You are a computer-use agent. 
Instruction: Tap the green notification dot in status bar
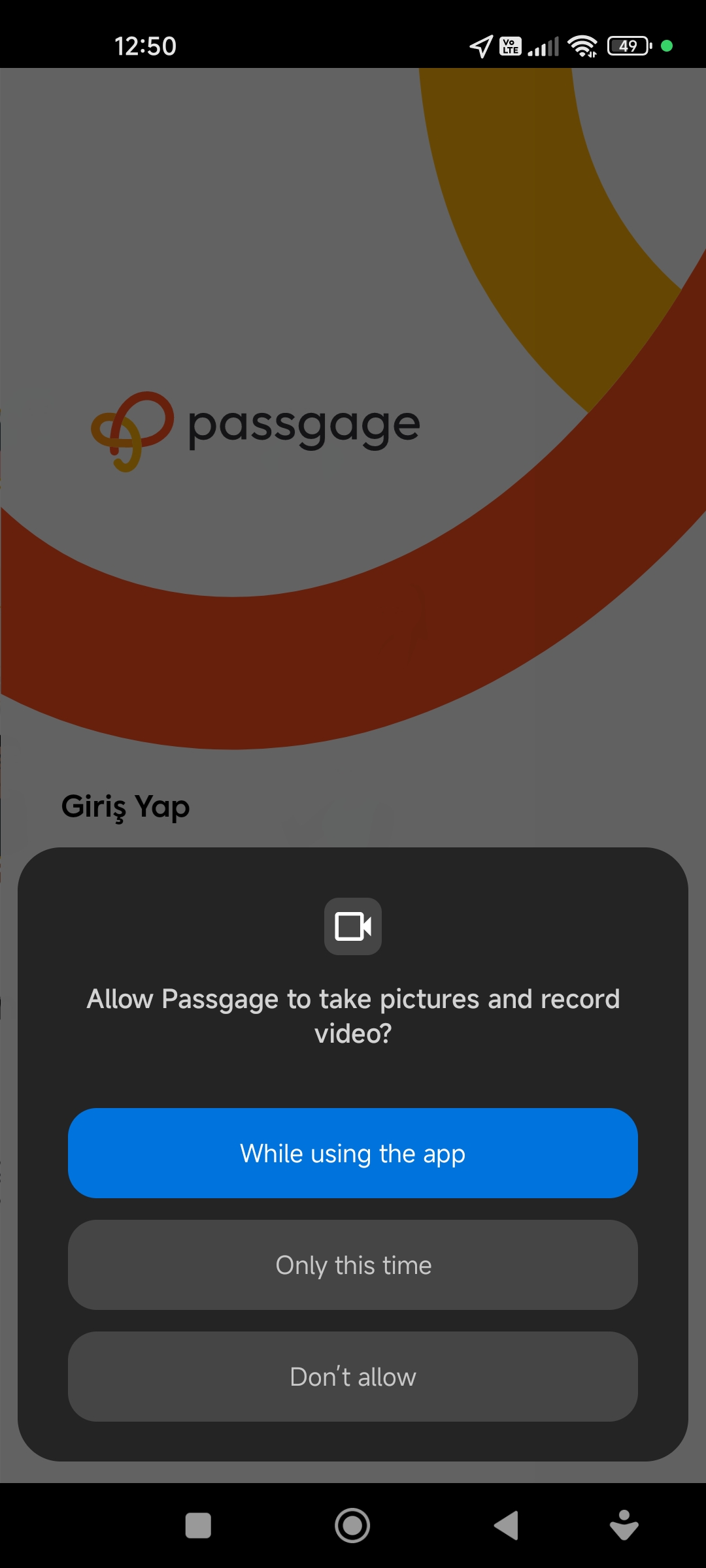[x=665, y=46]
